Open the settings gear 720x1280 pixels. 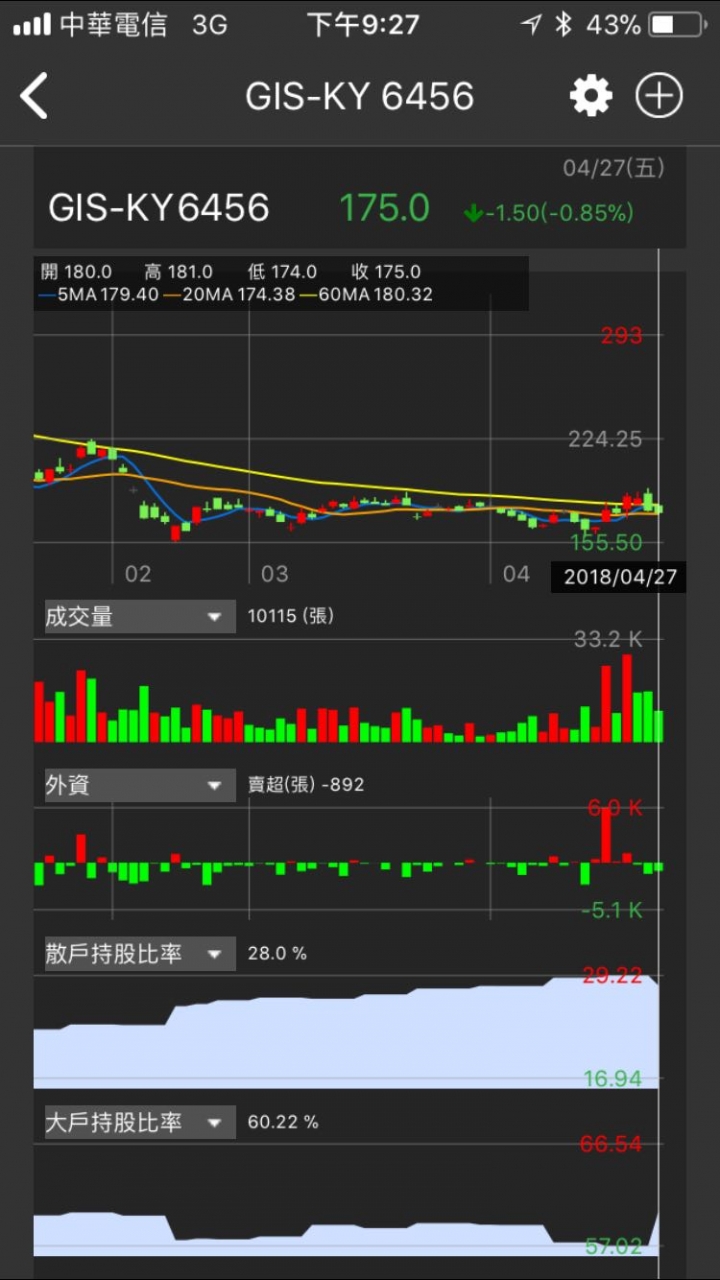coord(591,96)
